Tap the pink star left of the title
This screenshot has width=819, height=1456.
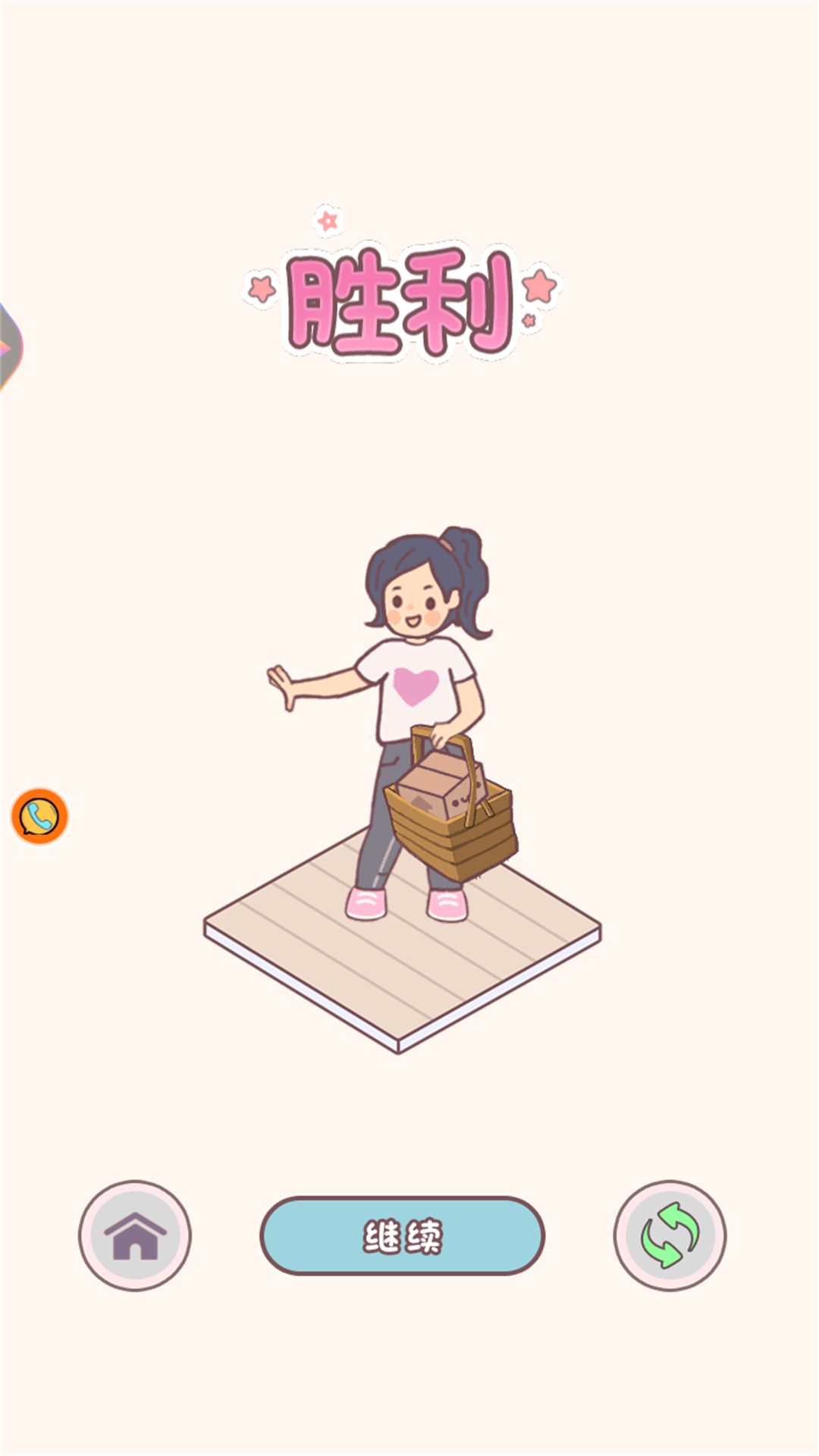pyautogui.click(x=262, y=288)
